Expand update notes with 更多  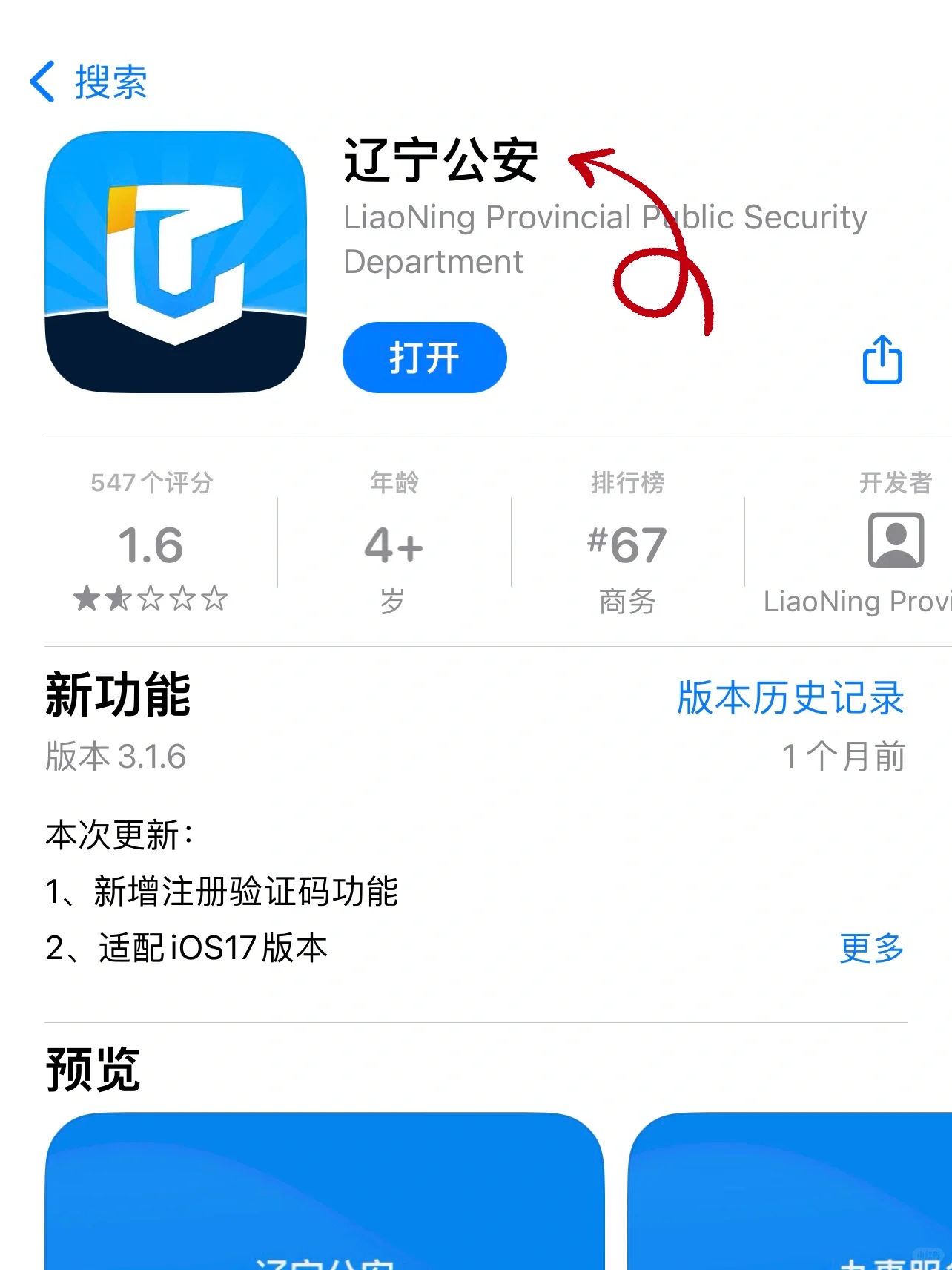tap(871, 948)
